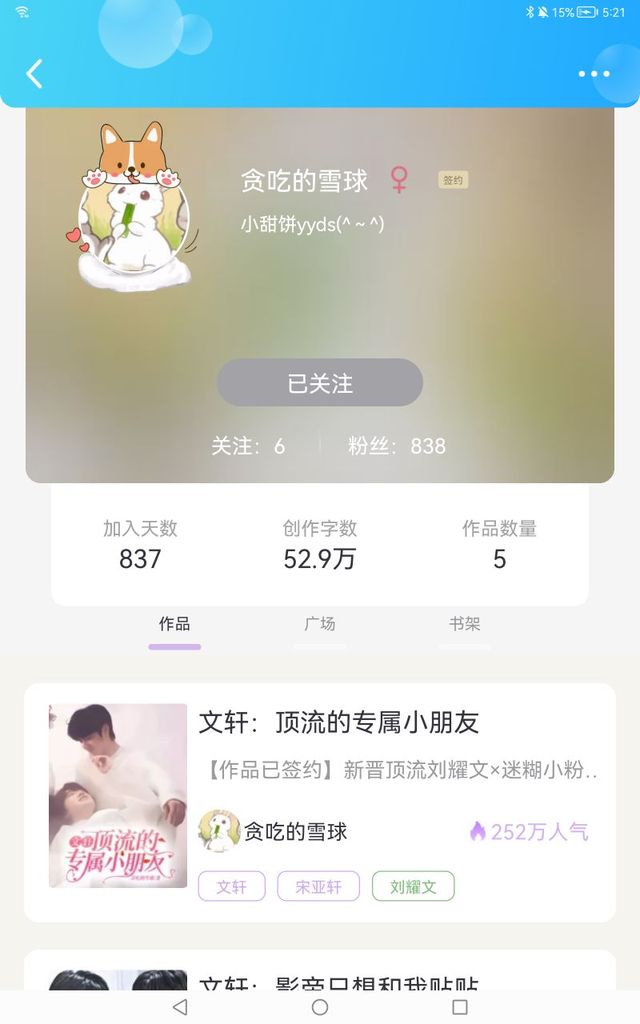The height and width of the screenshot is (1024, 640).
Task: View the 粉丝 followers list
Action: click(x=396, y=446)
